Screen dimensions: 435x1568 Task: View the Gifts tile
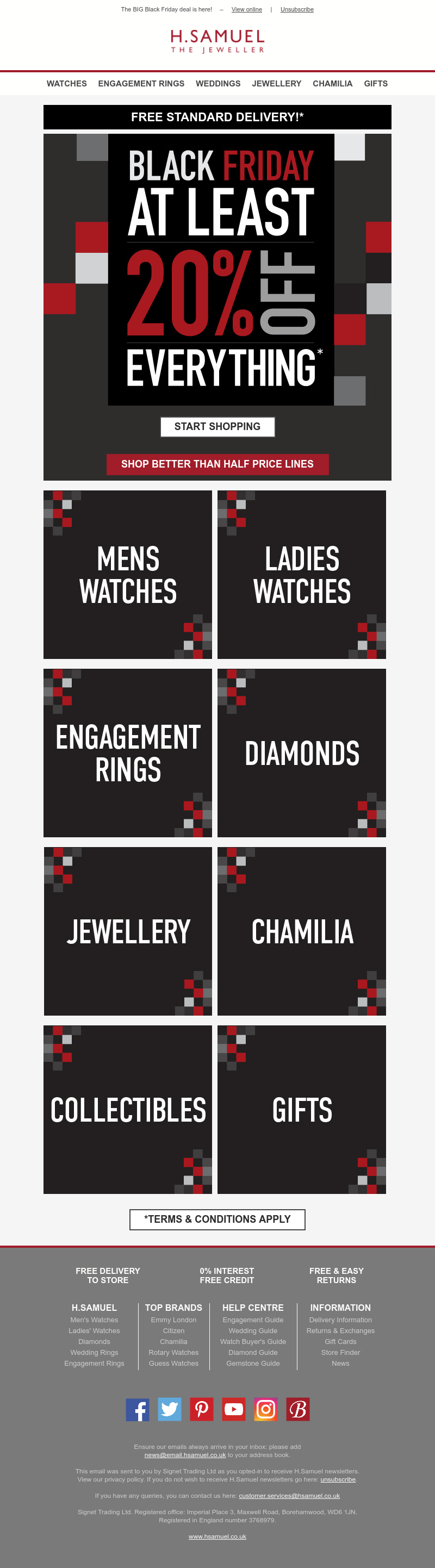[302, 1110]
